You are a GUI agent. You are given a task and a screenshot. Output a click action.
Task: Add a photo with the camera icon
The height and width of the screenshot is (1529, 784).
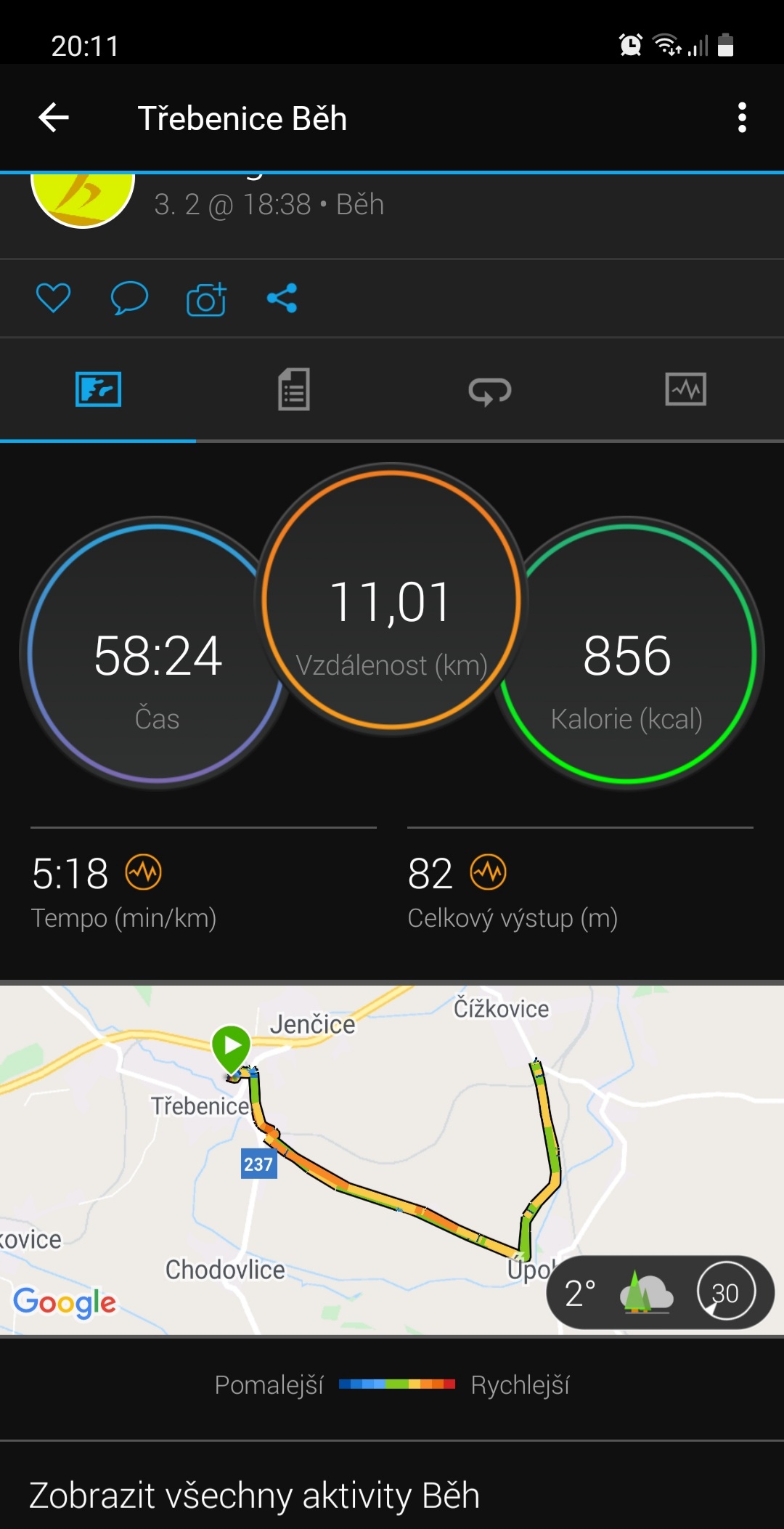(207, 299)
